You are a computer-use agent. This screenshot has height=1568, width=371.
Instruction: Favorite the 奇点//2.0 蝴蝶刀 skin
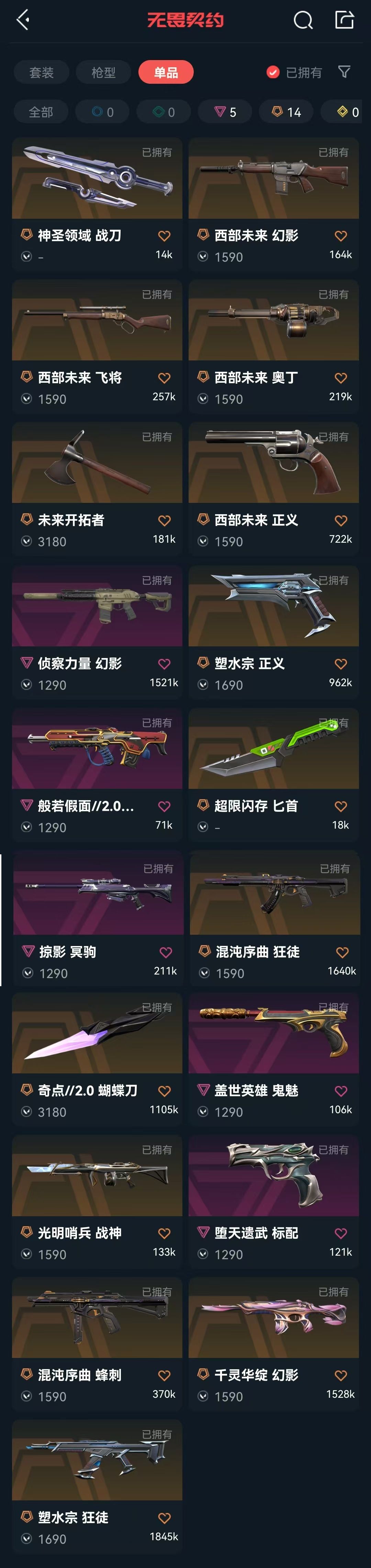[x=165, y=1091]
